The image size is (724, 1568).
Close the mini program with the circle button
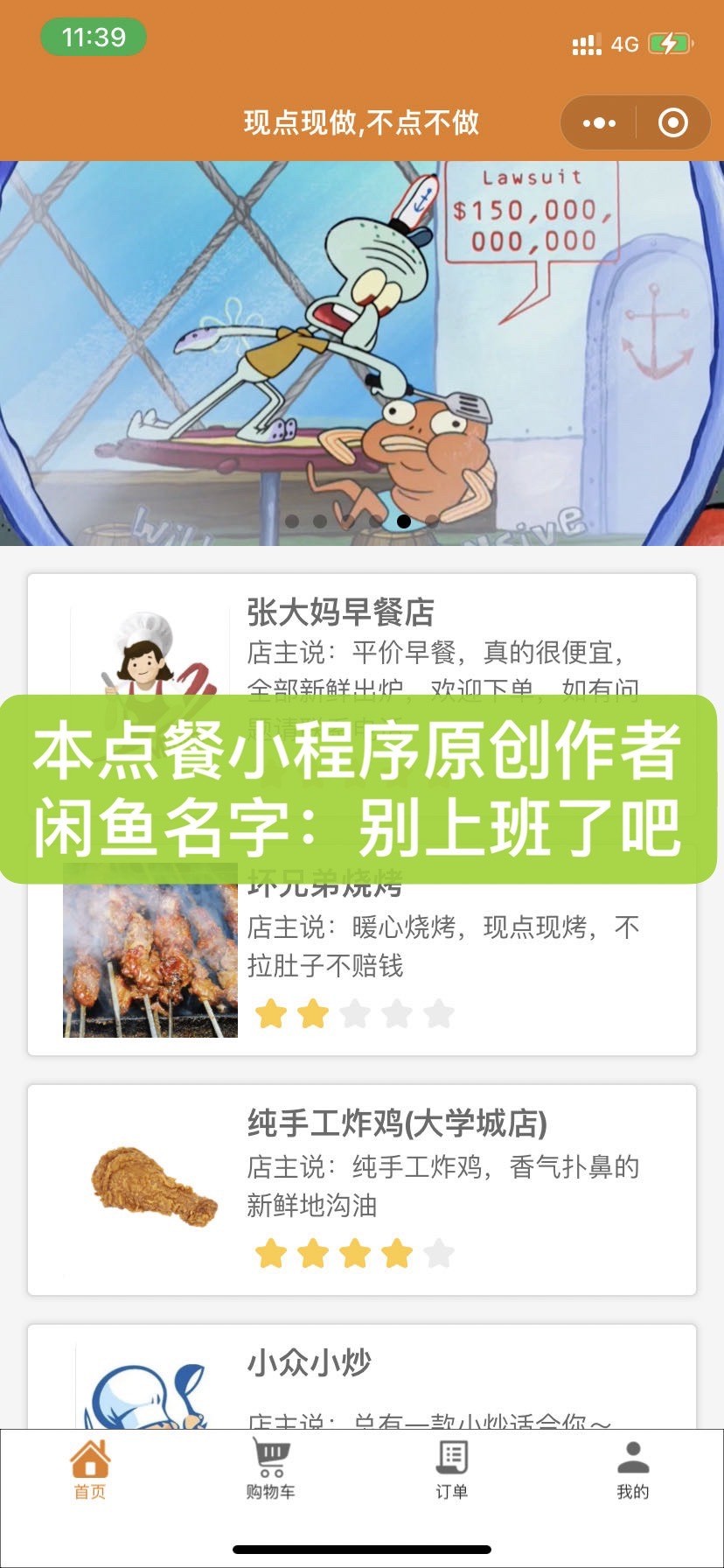(x=672, y=123)
